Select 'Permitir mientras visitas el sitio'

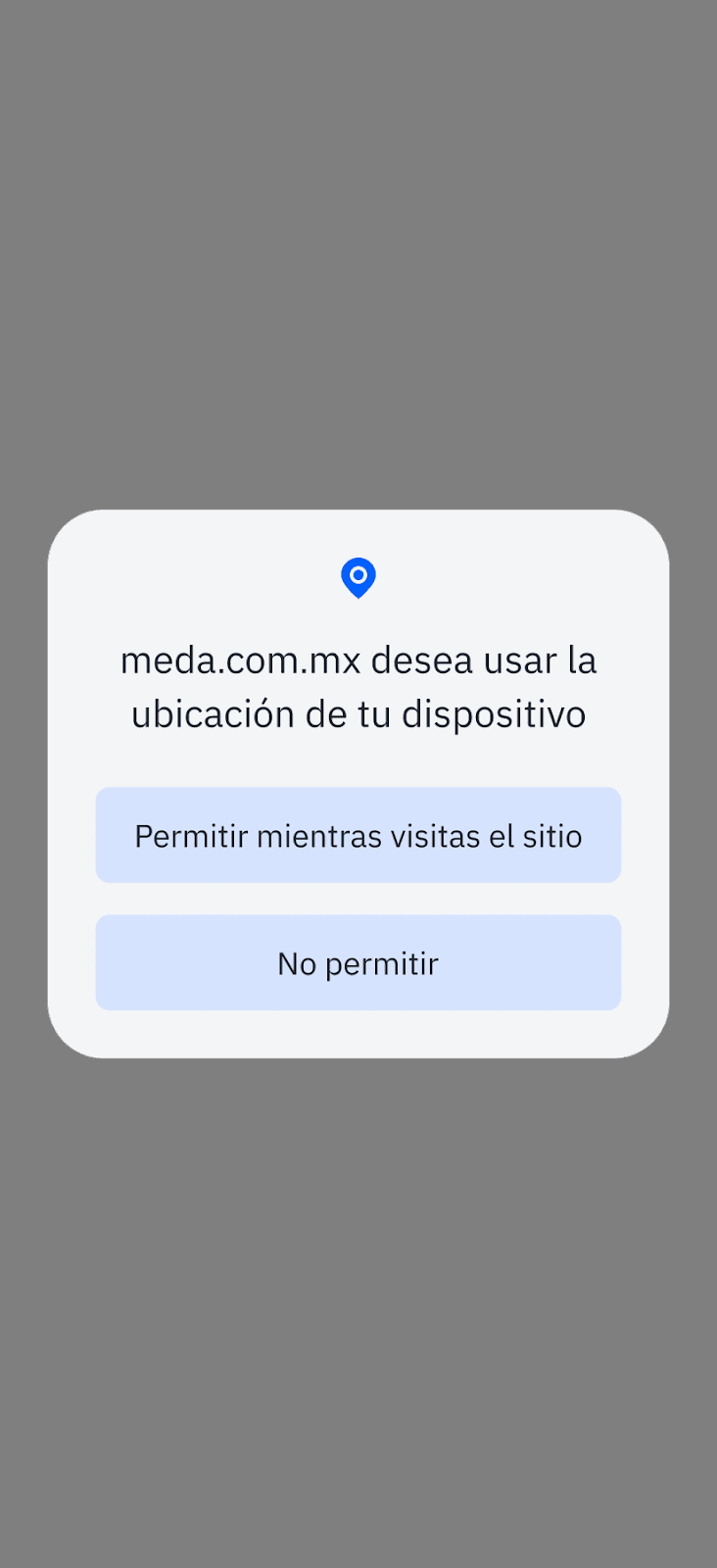coord(358,835)
